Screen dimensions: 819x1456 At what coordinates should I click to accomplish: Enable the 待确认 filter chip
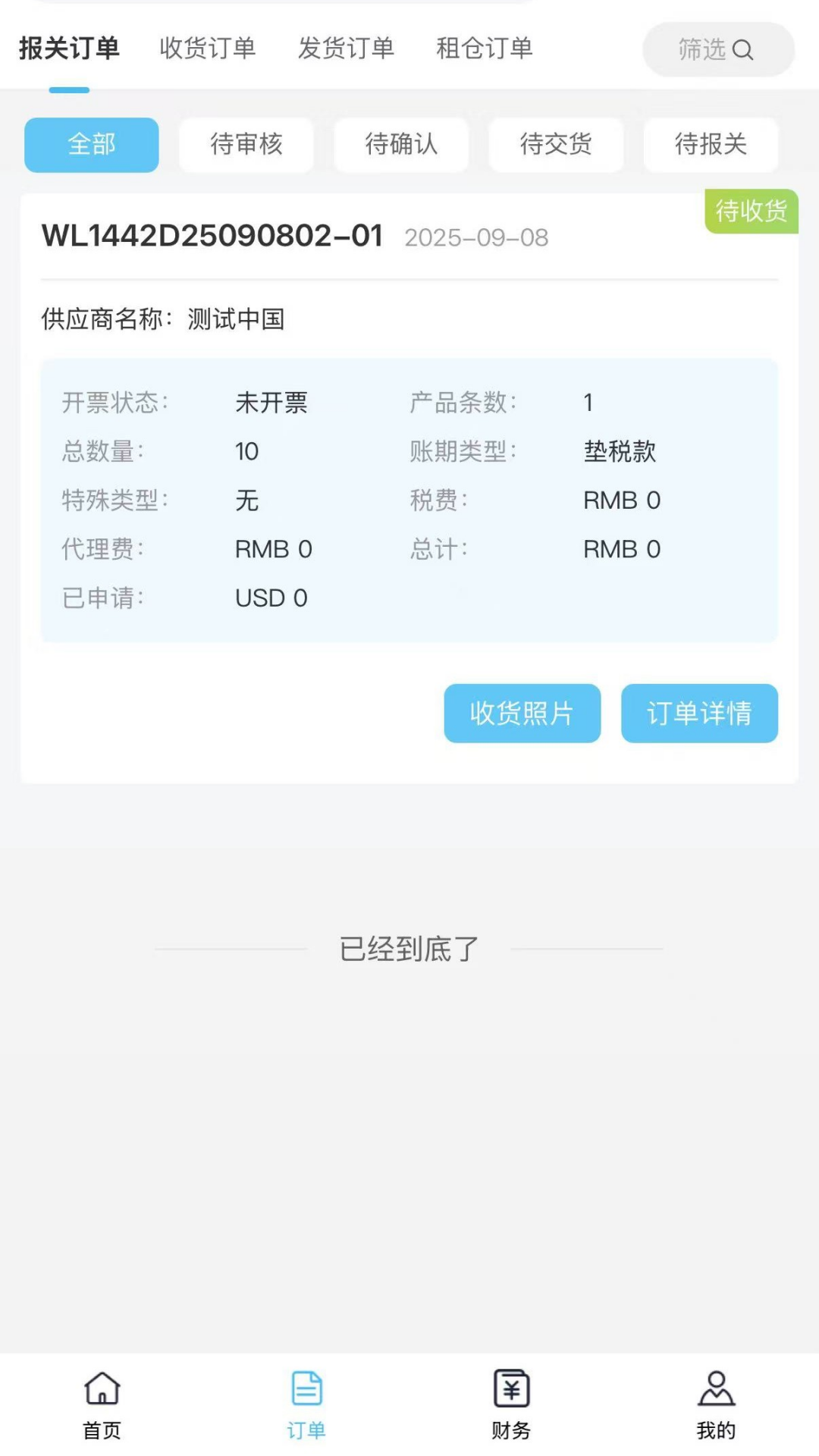pos(401,146)
